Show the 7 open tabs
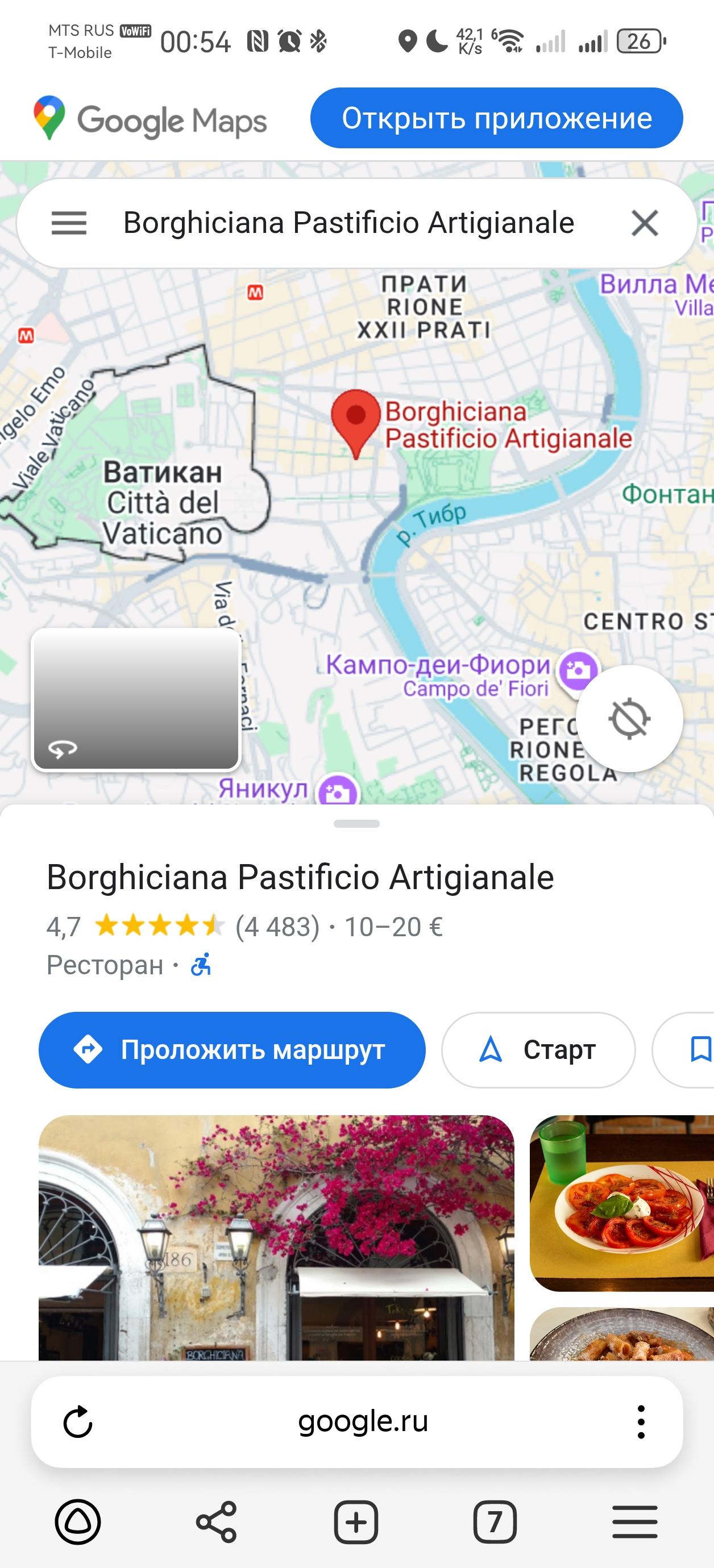714x1568 pixels. click(495, 1522)
